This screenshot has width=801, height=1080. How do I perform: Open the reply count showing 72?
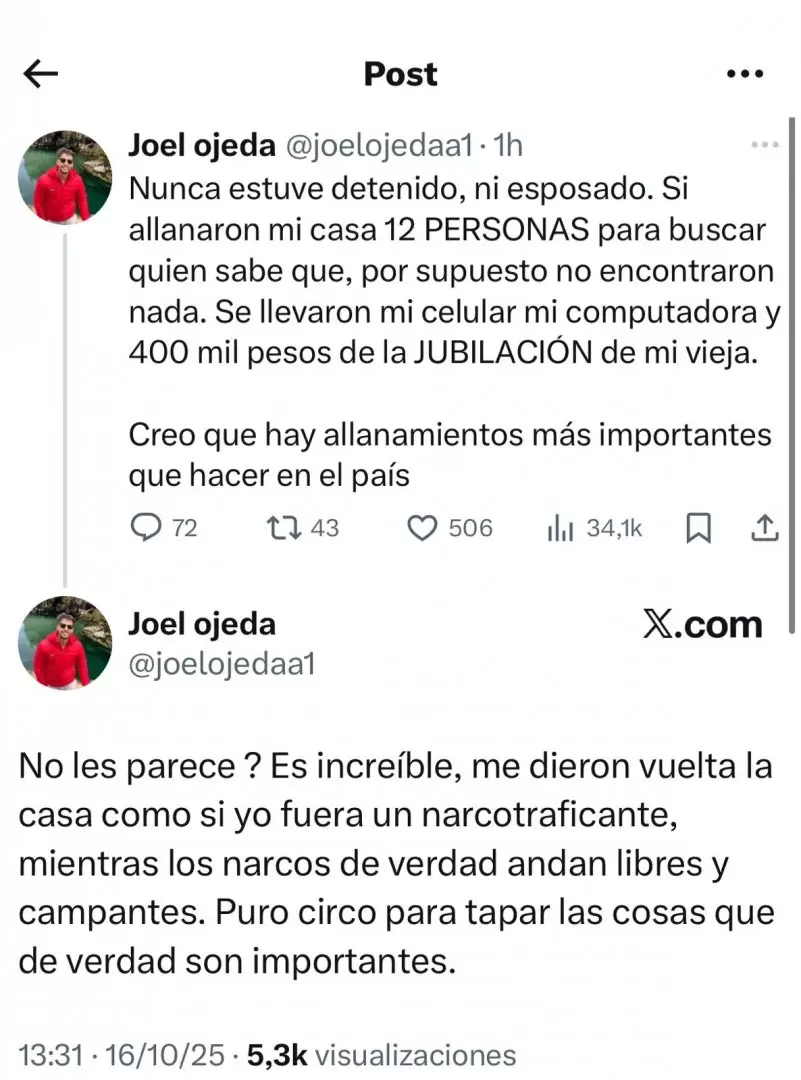coord(162,528)
